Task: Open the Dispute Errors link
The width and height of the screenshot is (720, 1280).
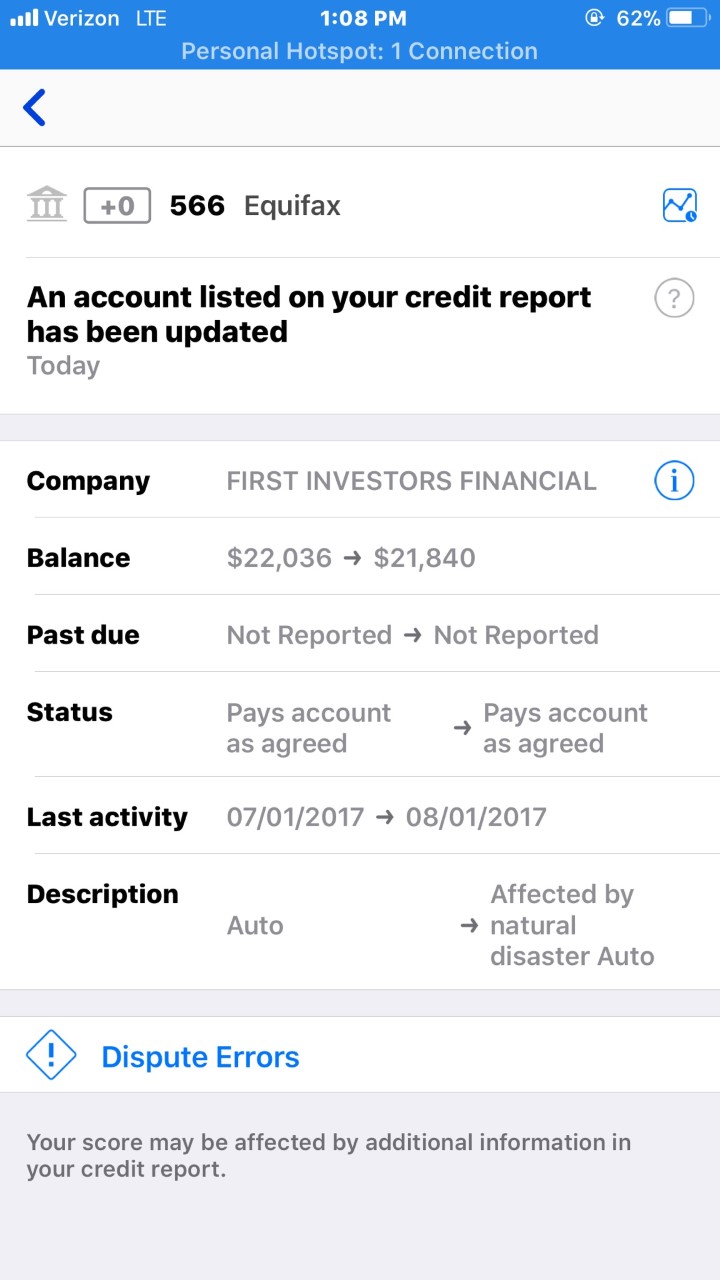Action: click(199, 1056)
